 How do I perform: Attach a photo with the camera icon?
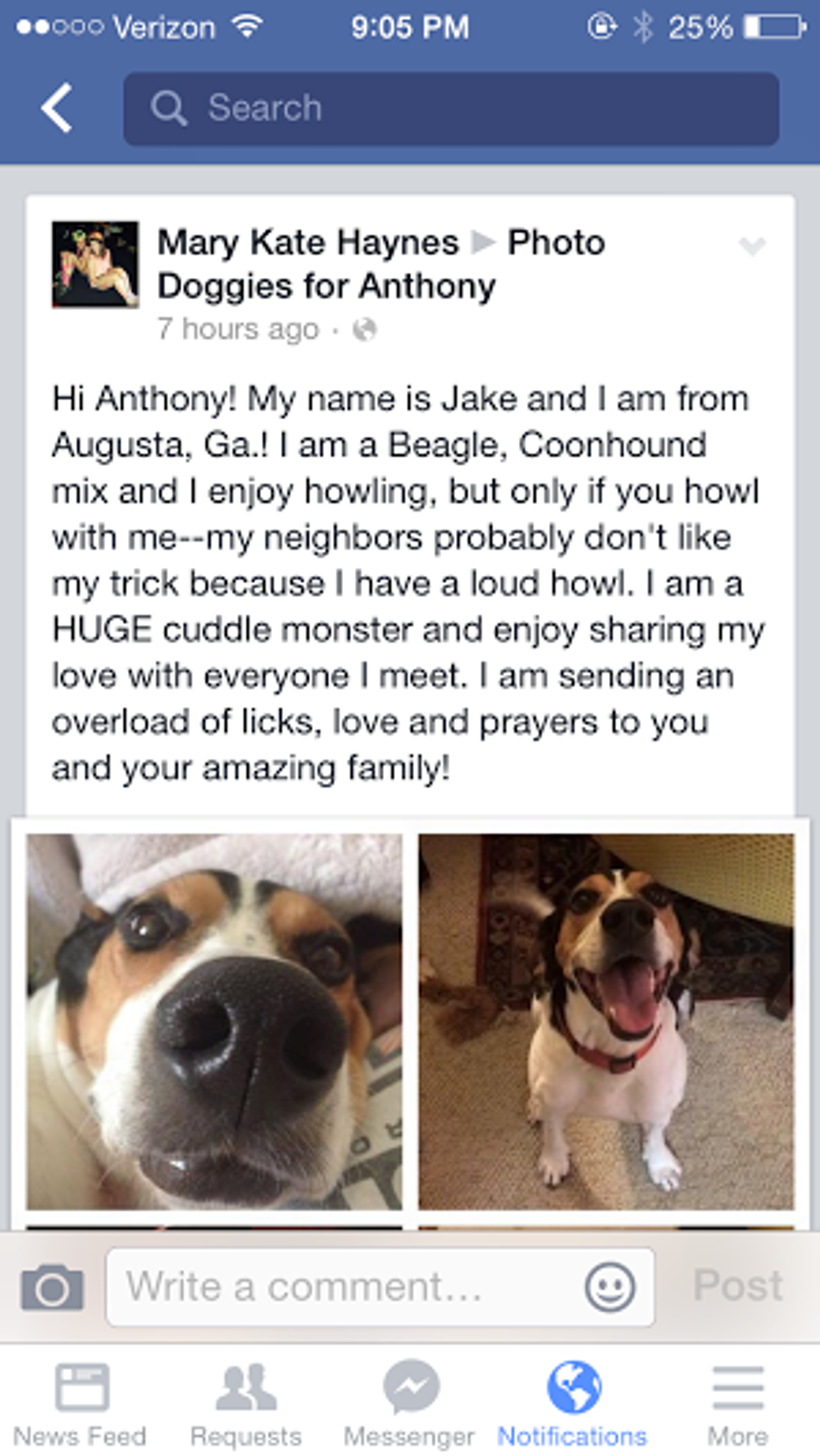(x=52, y=1287)
